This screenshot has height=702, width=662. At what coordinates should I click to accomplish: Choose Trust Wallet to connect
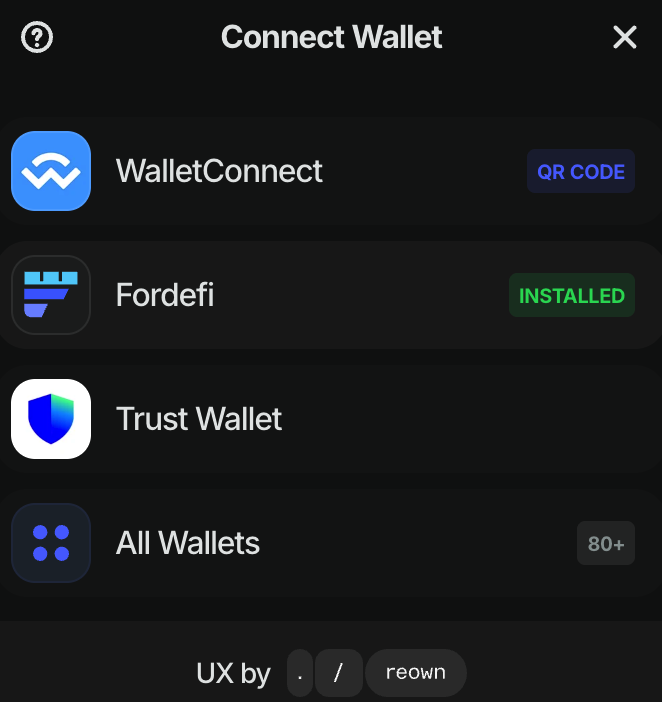[x=330, y=419]
